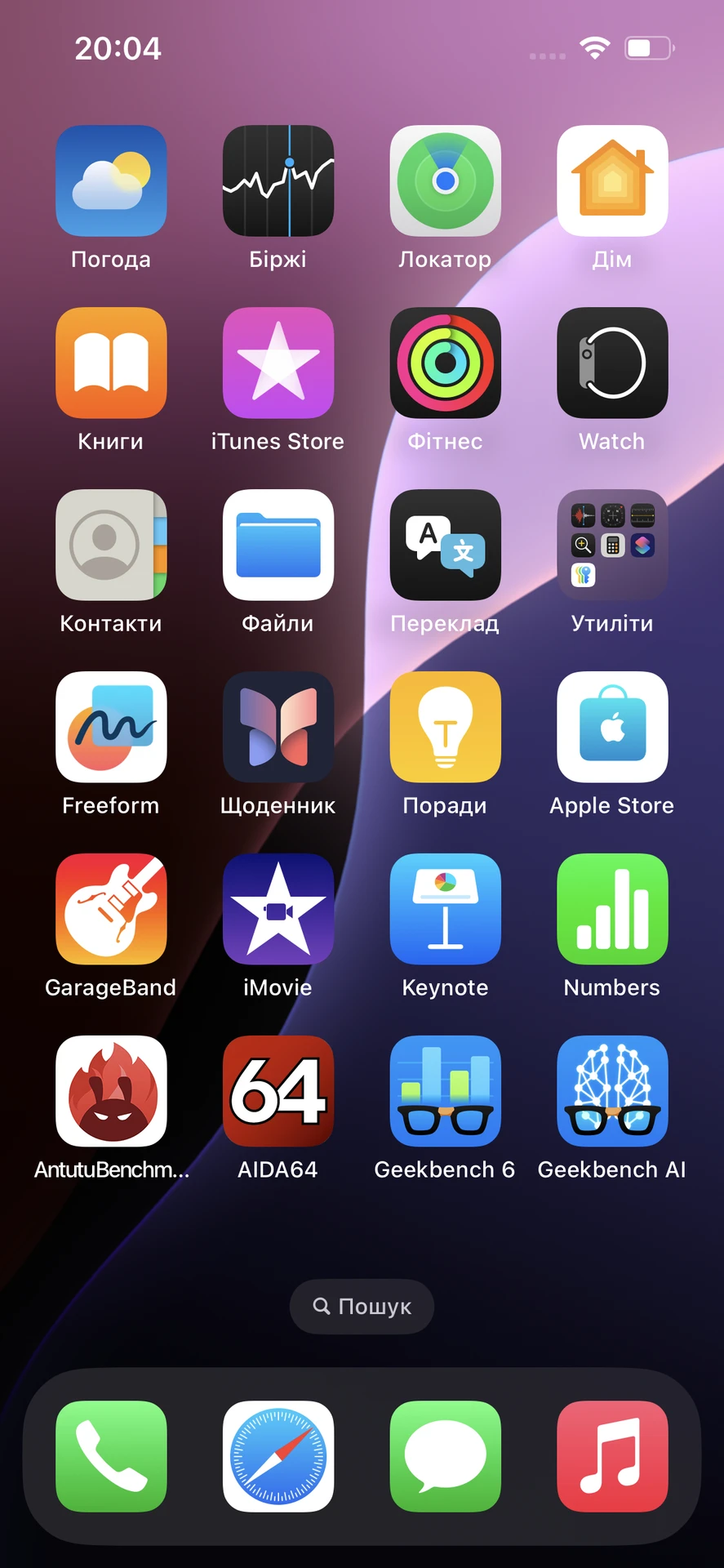This screenshot has width=724, height=1568.
Task: Launch the Watch app
Action: point(612,363)
